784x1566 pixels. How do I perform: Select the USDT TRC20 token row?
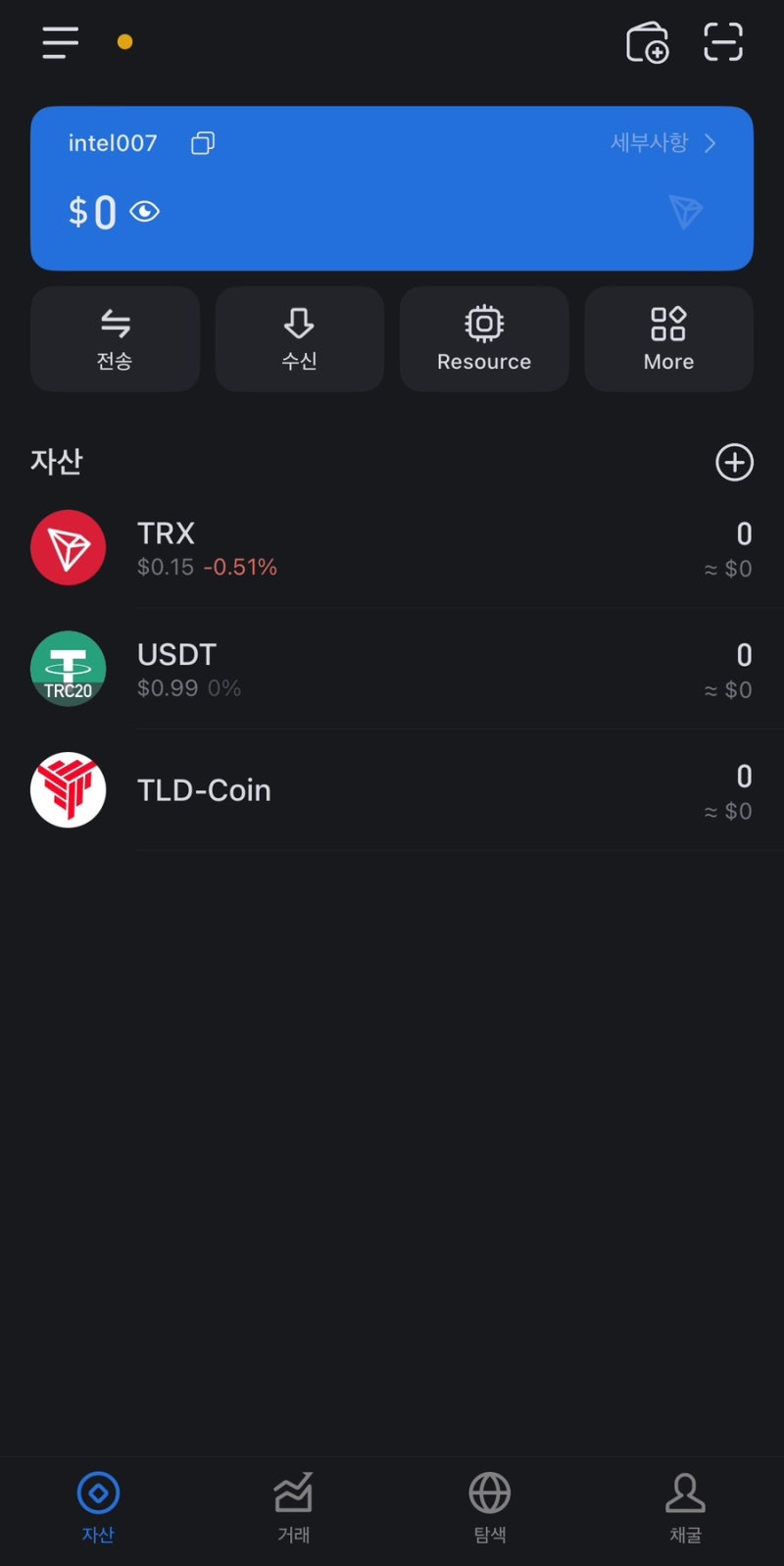pyautogui.click(x=392, y=669)
